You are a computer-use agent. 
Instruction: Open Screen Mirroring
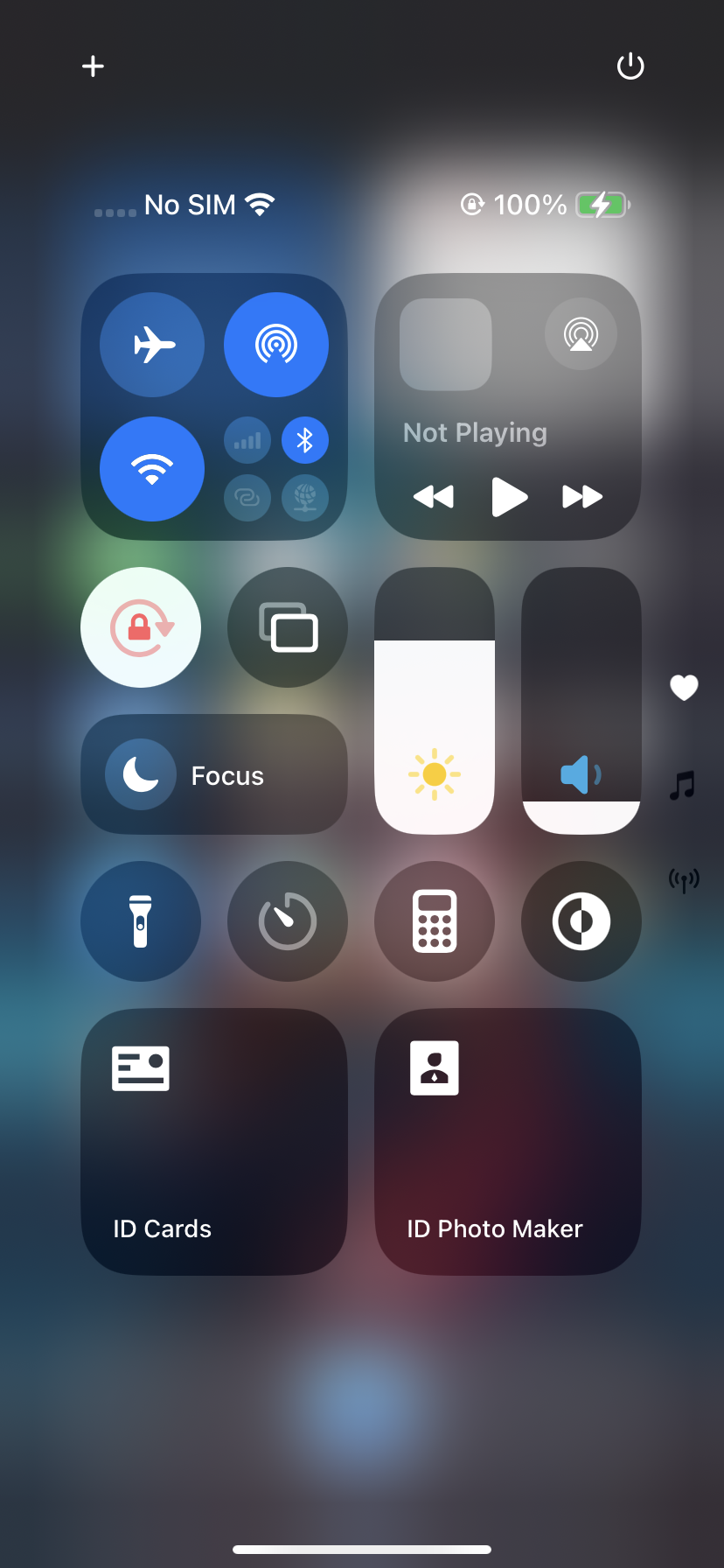click(288, 627)
